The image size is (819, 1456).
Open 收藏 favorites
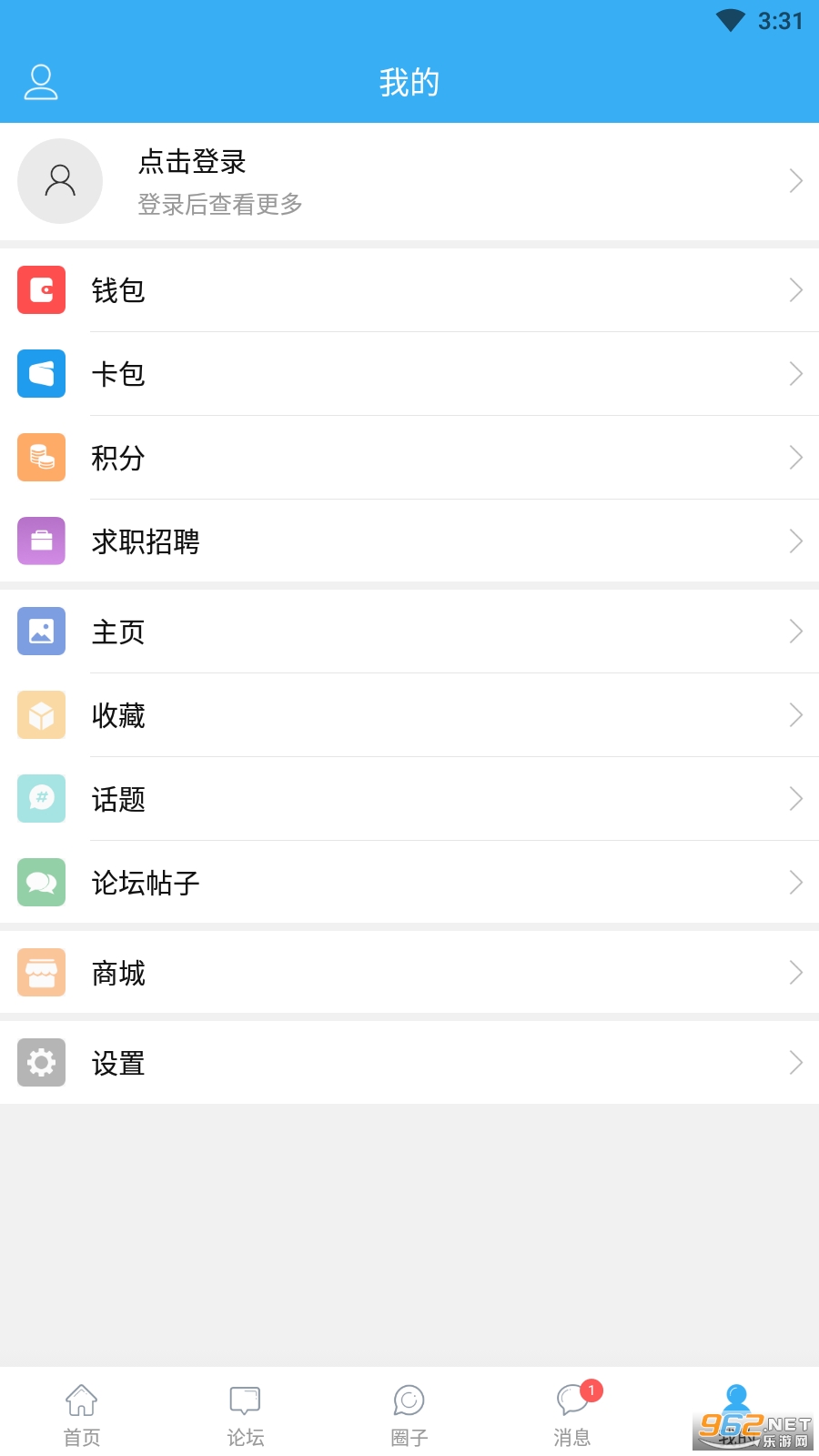point(409,715)
